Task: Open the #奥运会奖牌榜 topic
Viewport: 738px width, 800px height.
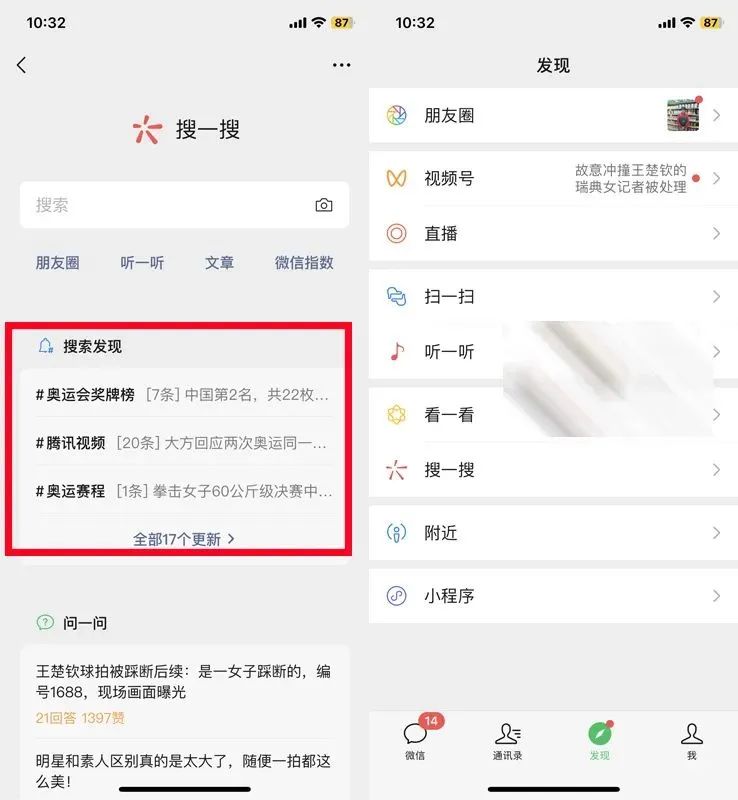Action: click(184, 395)
